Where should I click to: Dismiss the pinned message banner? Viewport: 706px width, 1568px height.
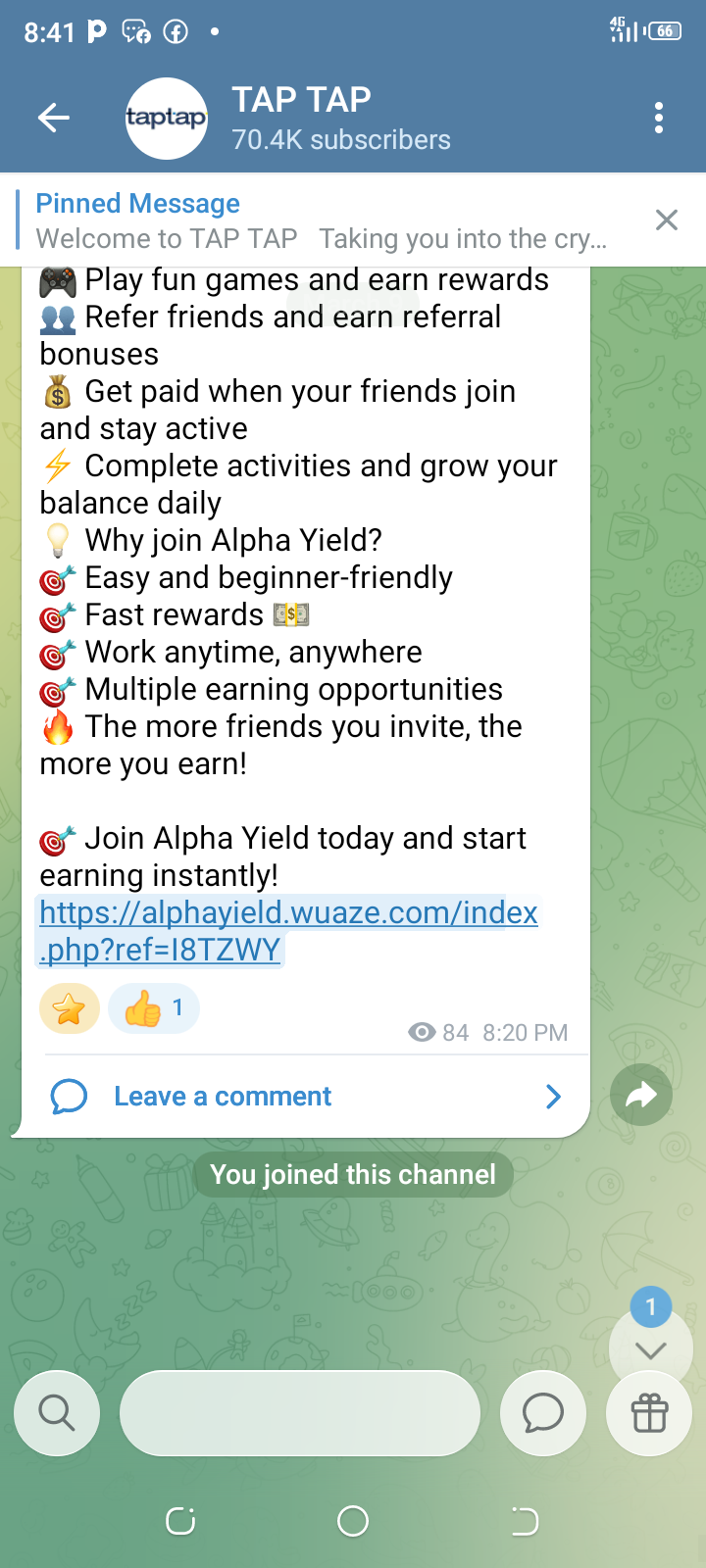pos(667,220)
